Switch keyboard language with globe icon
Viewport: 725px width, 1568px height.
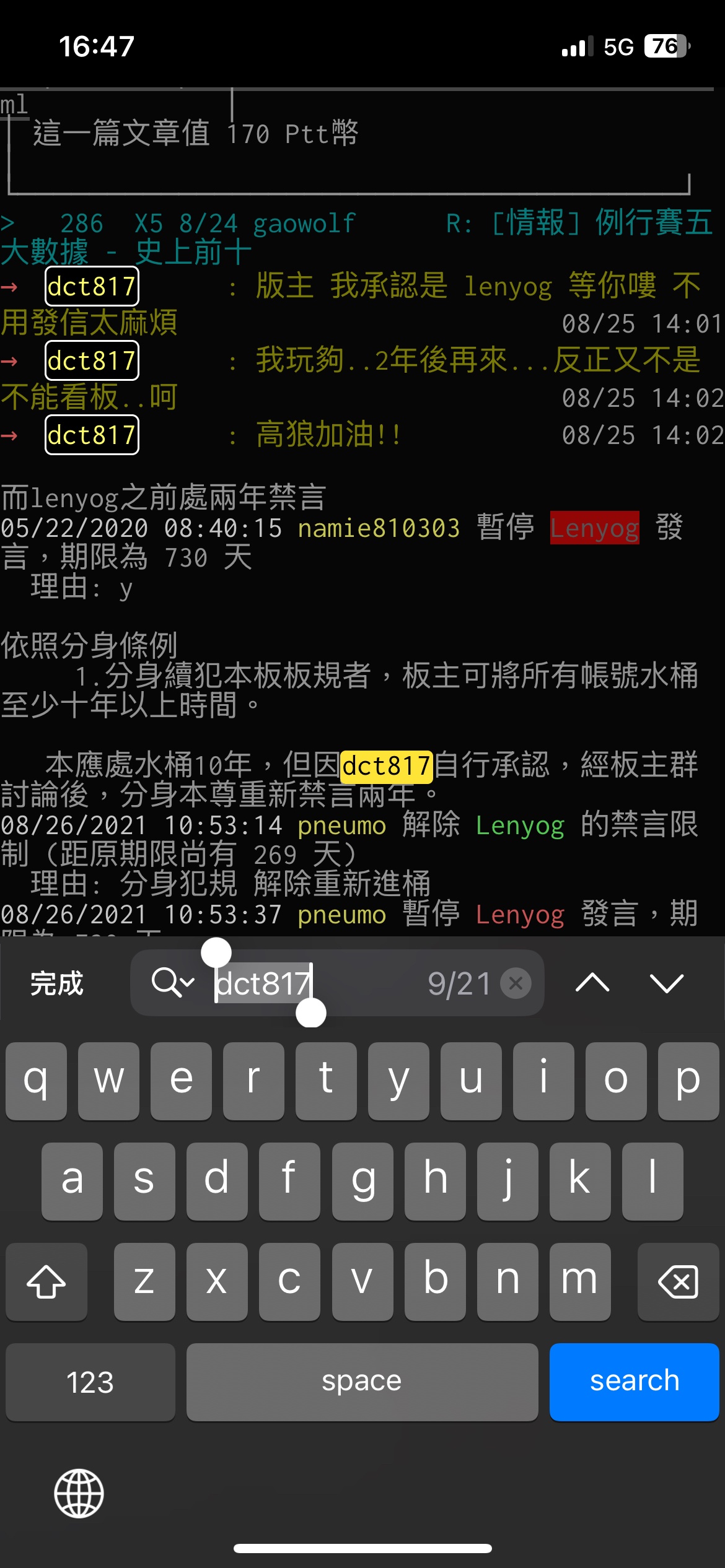(x=79, y=1493)
